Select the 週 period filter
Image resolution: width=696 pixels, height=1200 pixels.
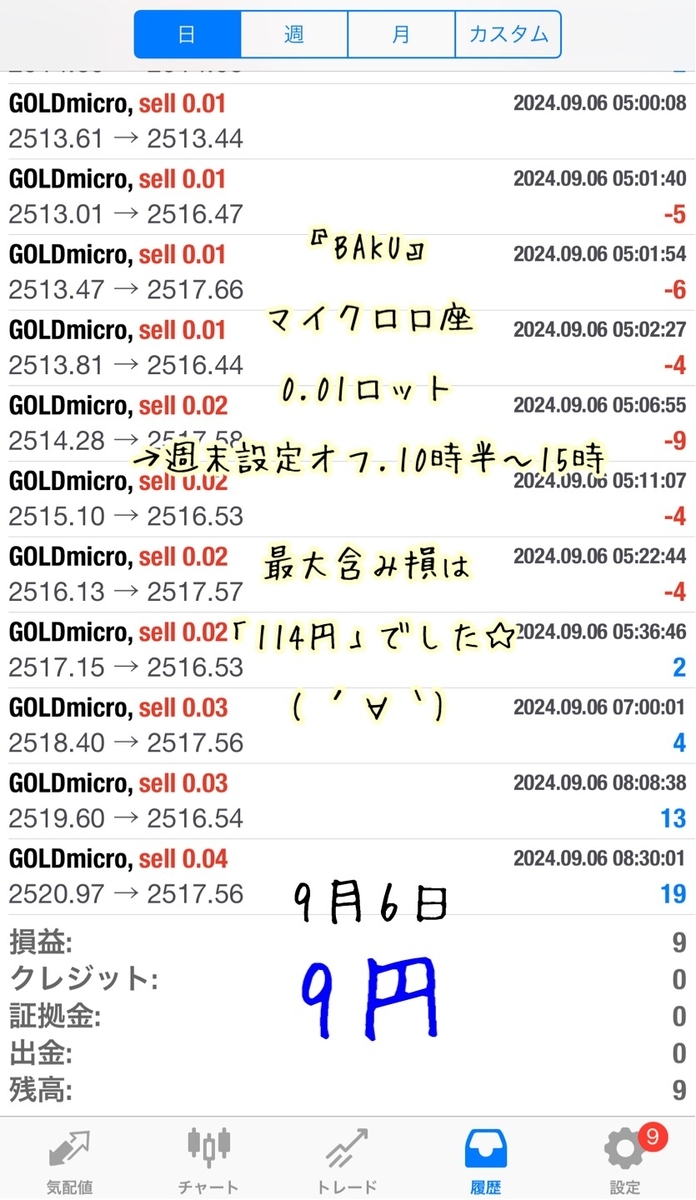coord(294,34)
